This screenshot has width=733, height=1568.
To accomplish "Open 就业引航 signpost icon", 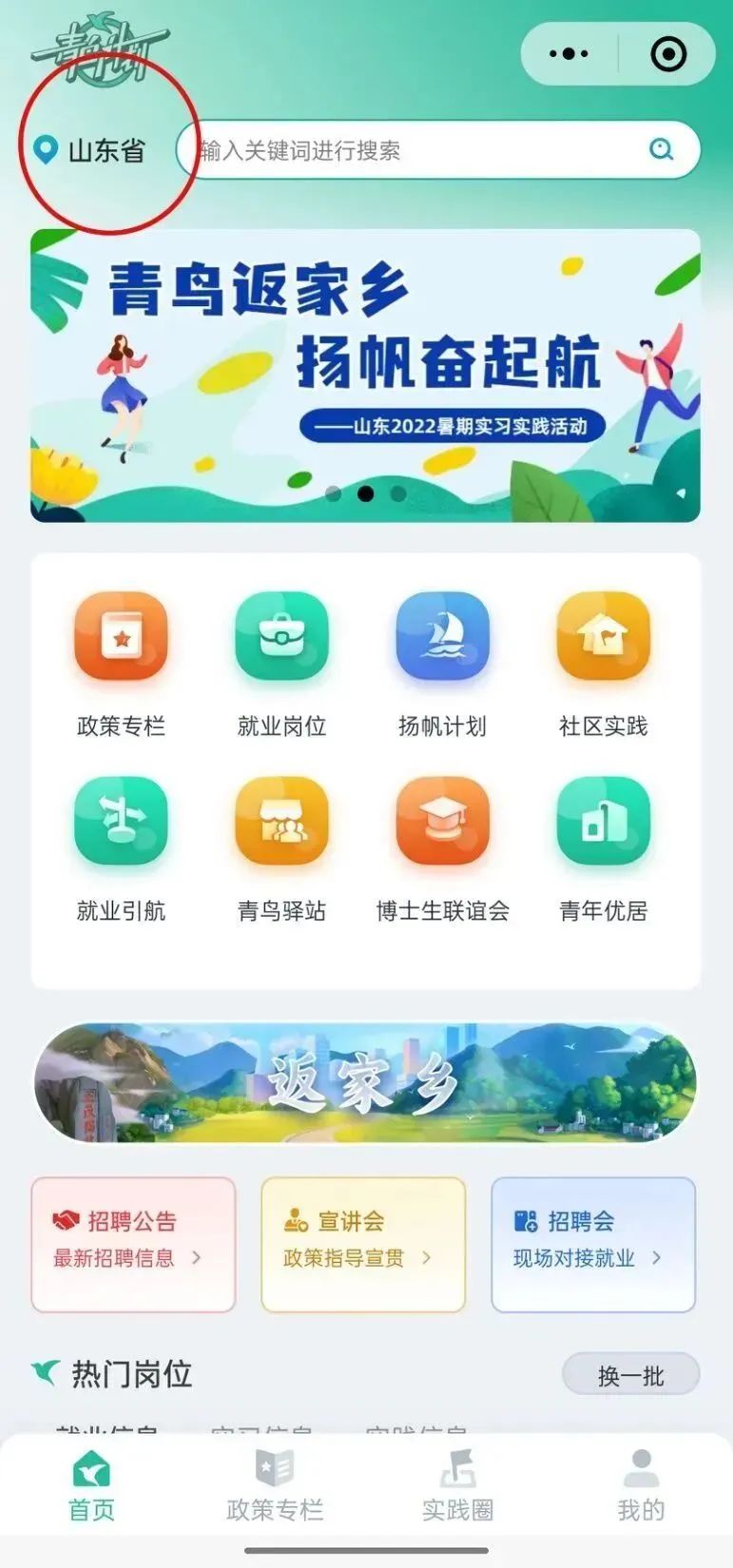I will pos(121,821).
